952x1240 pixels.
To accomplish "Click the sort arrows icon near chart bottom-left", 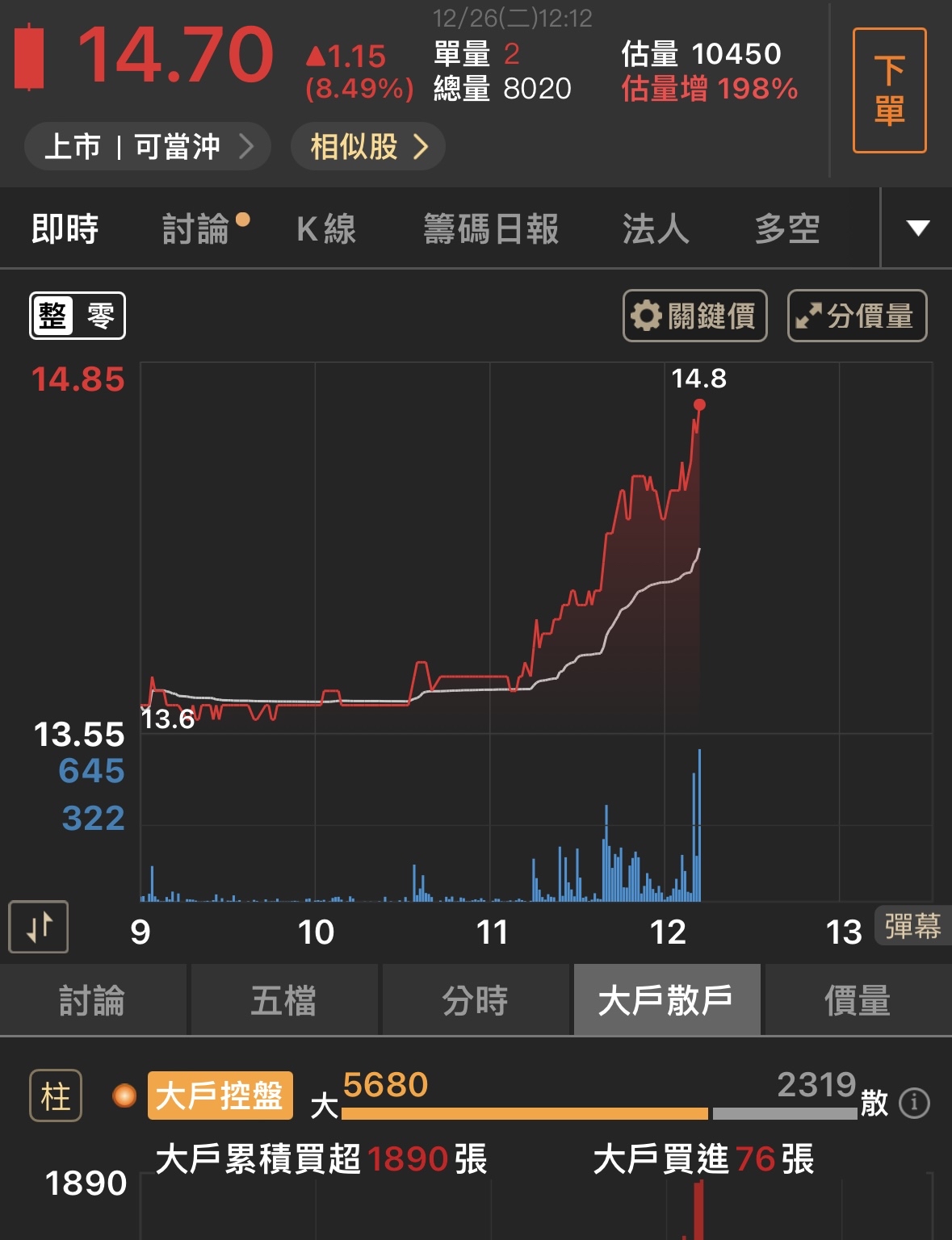I will point(39,927).
